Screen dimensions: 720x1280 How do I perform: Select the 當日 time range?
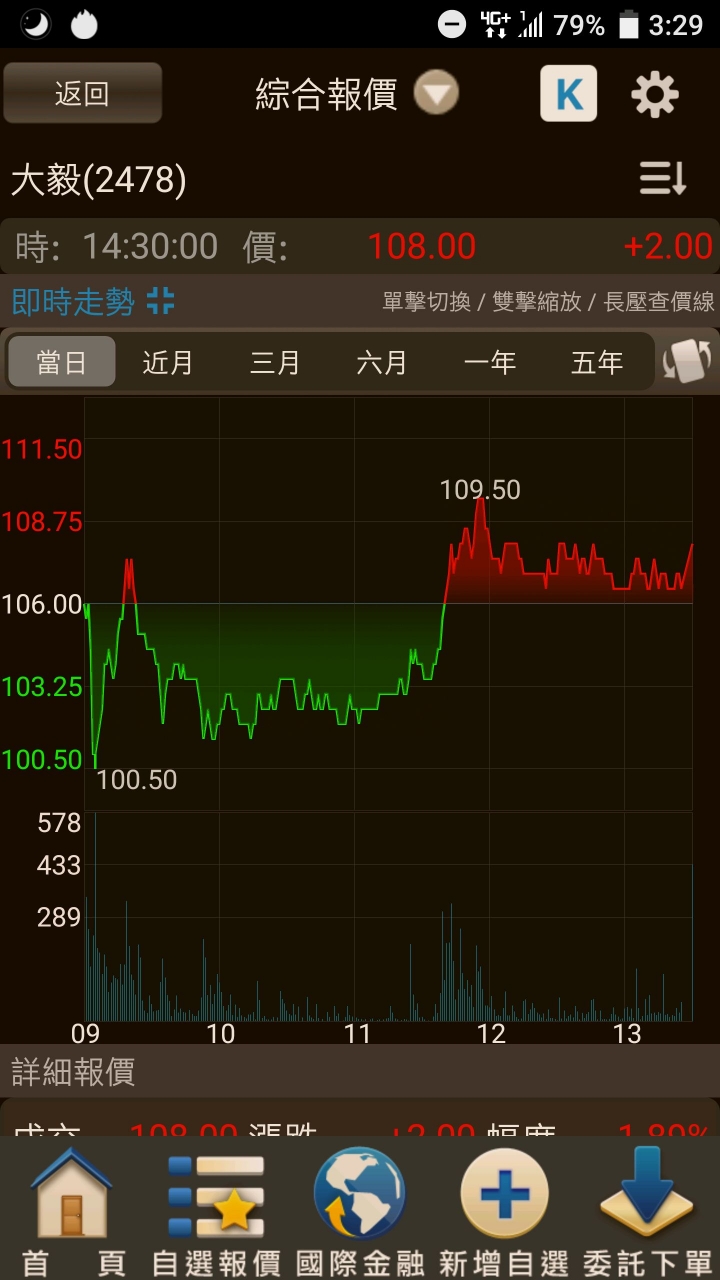tap(62, 362)
